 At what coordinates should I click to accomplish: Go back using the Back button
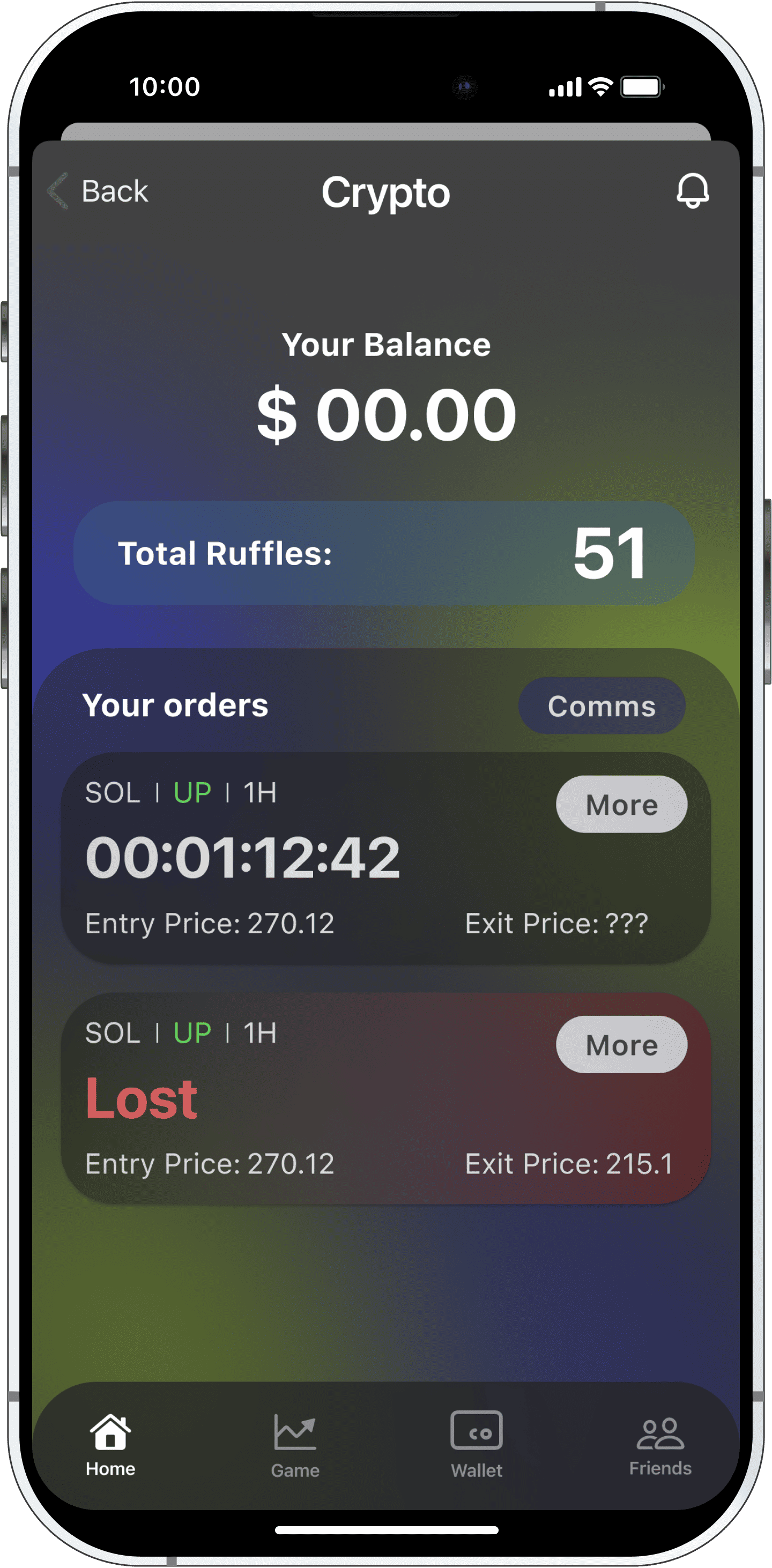(x=99, y=191)
